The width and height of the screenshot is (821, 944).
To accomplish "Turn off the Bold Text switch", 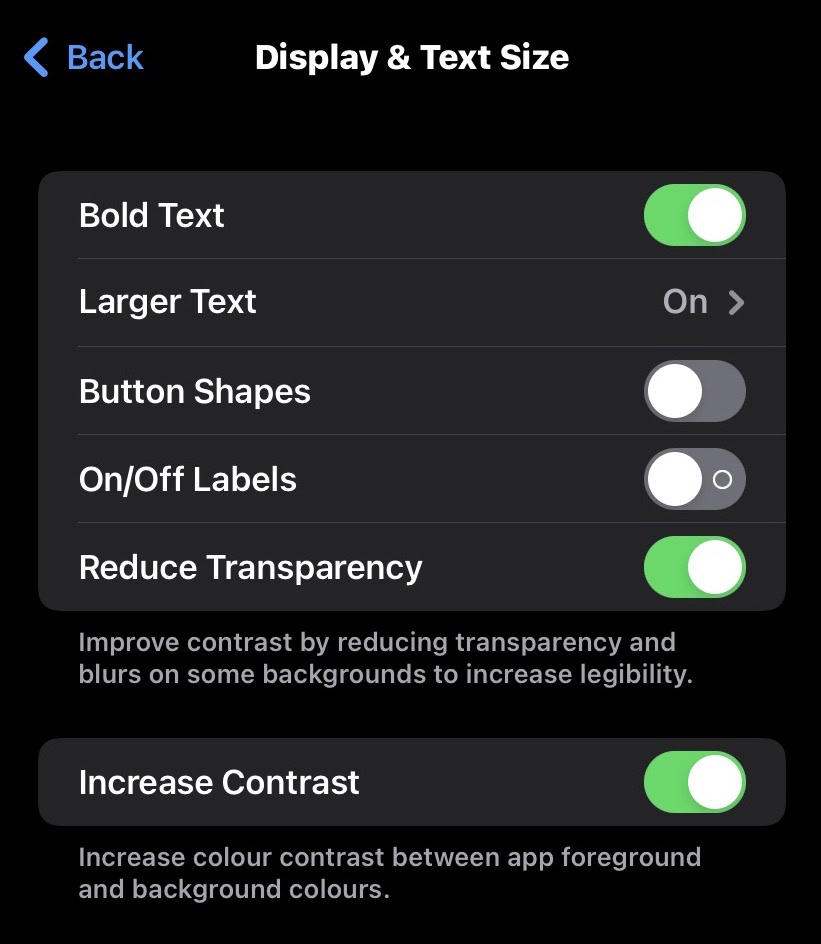I will click(x=695, y=215).
